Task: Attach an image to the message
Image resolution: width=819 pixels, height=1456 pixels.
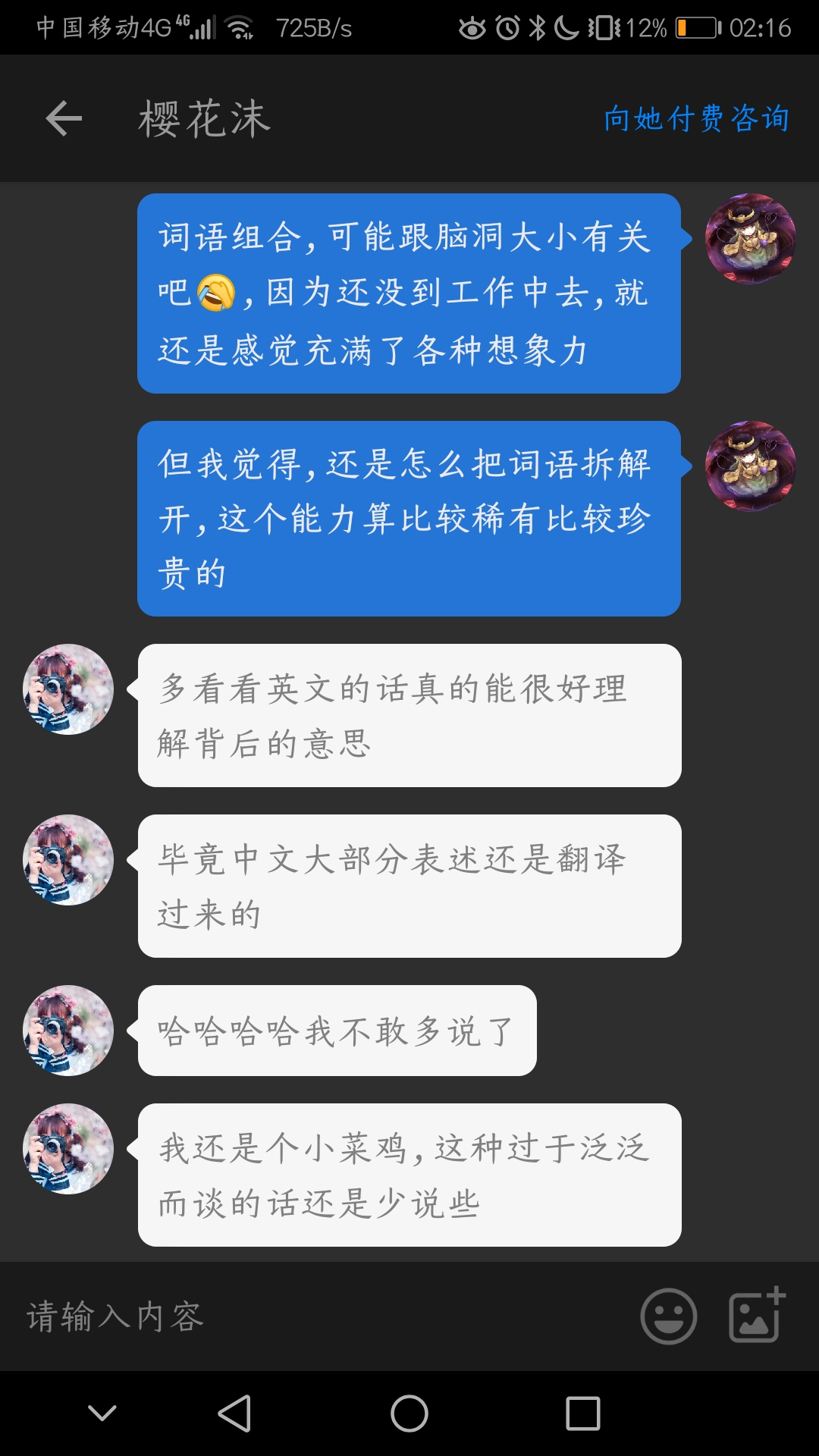Action: pos(755,1316)
